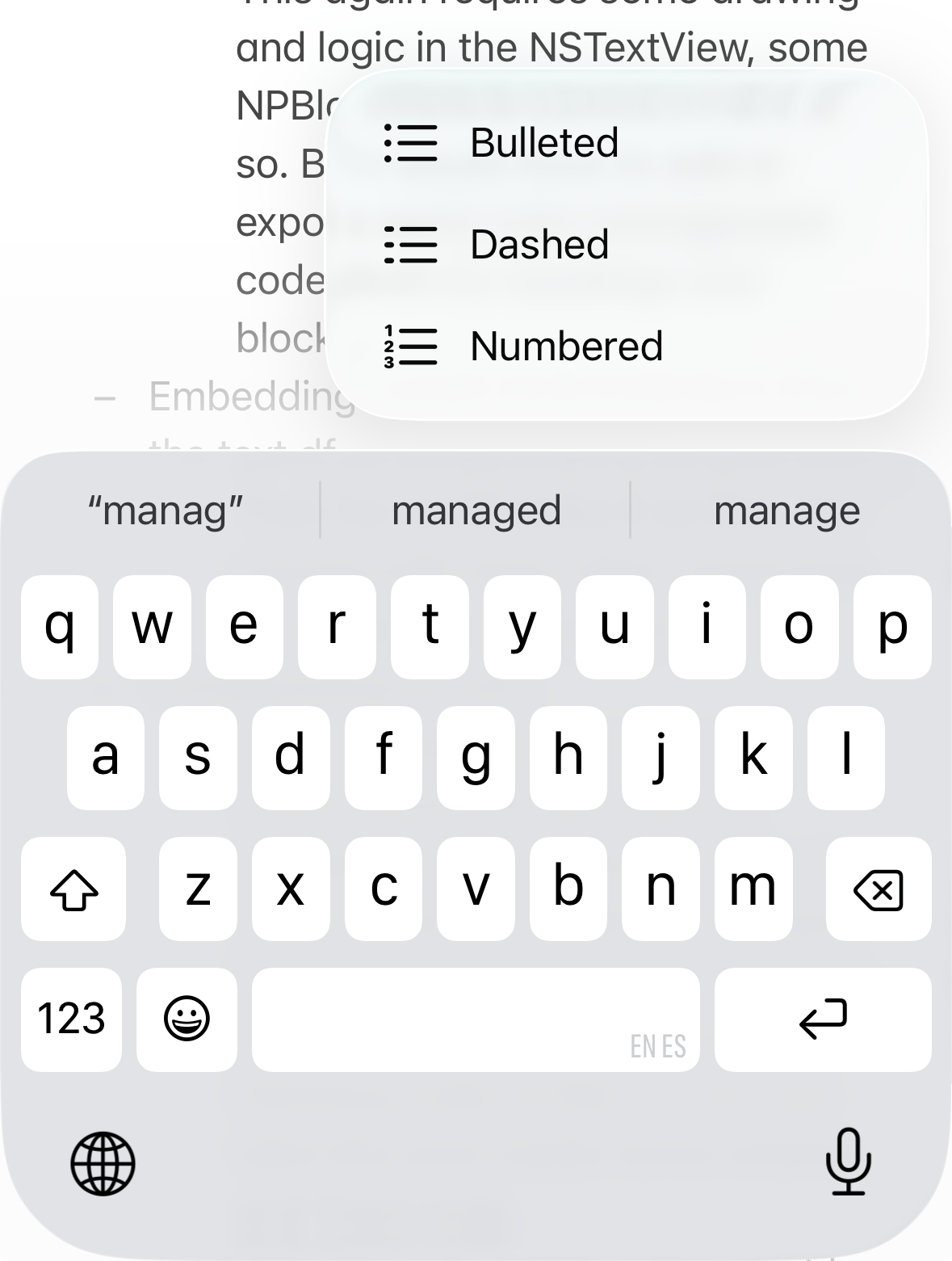Viewport: 952px width, 1261px height.
Task: Open the emoji keyboard
Action: click(x=187, y=1019)
